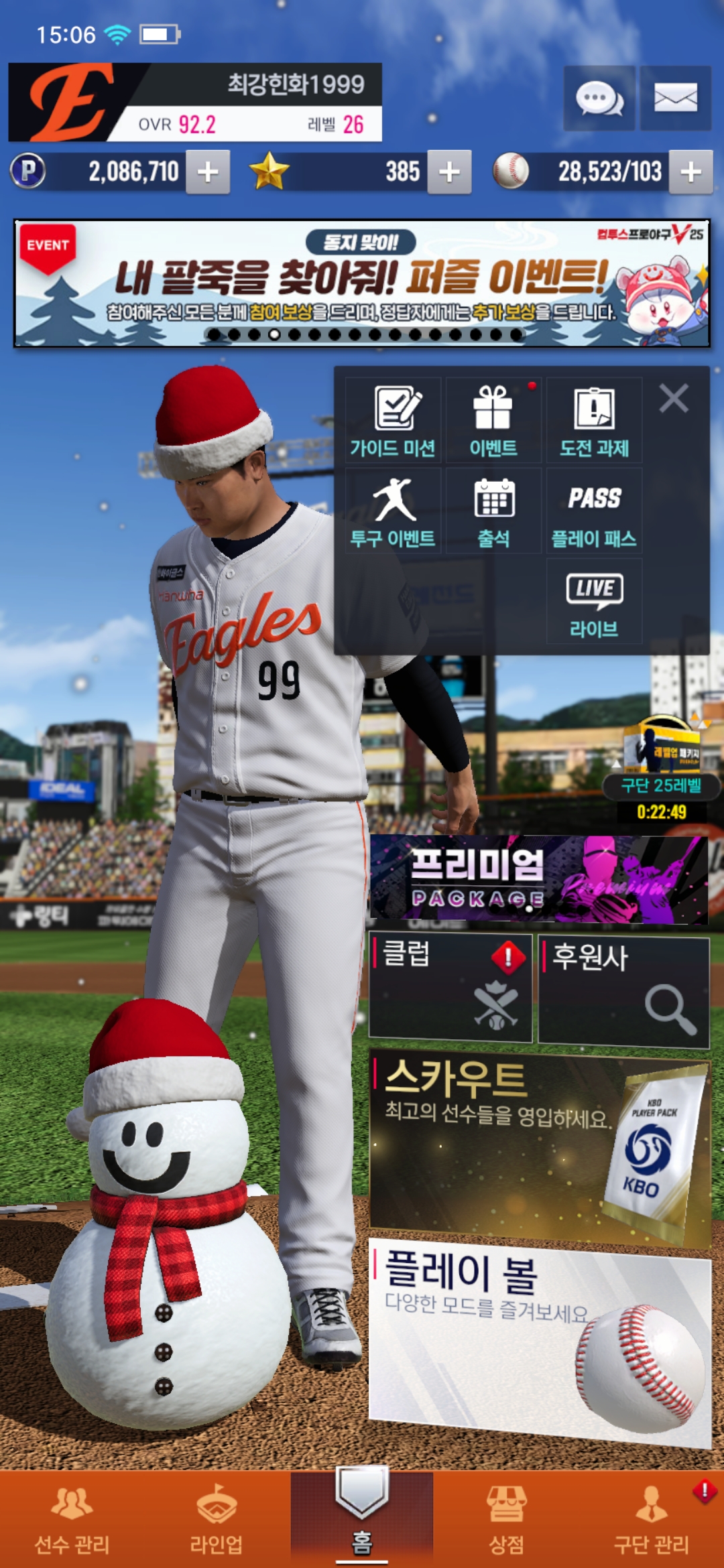Add more baseballs with plus button
Viewport: 724px width, 1568px height.
[690, 172]
